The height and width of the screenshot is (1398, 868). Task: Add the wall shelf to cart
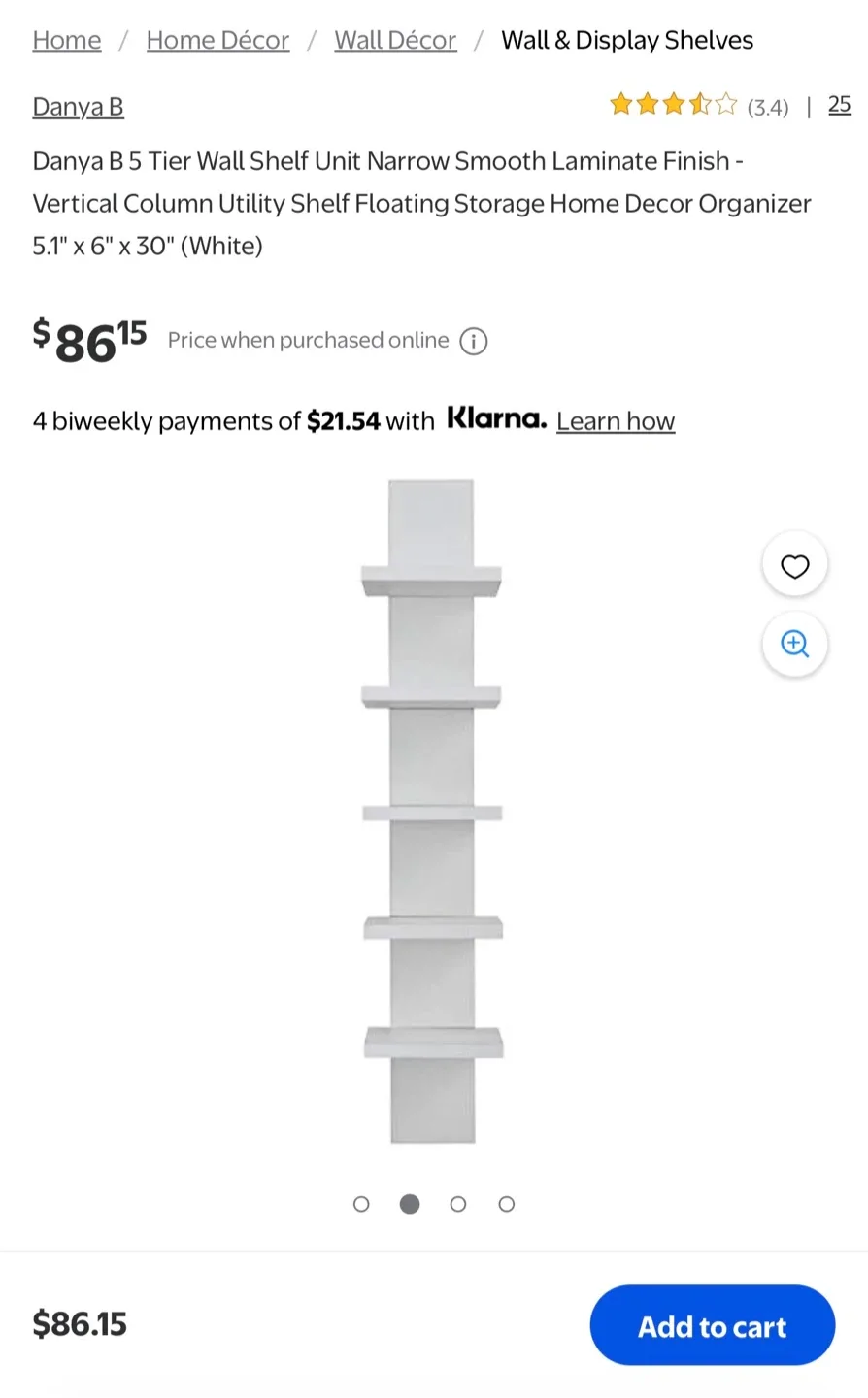point(712,1325)
